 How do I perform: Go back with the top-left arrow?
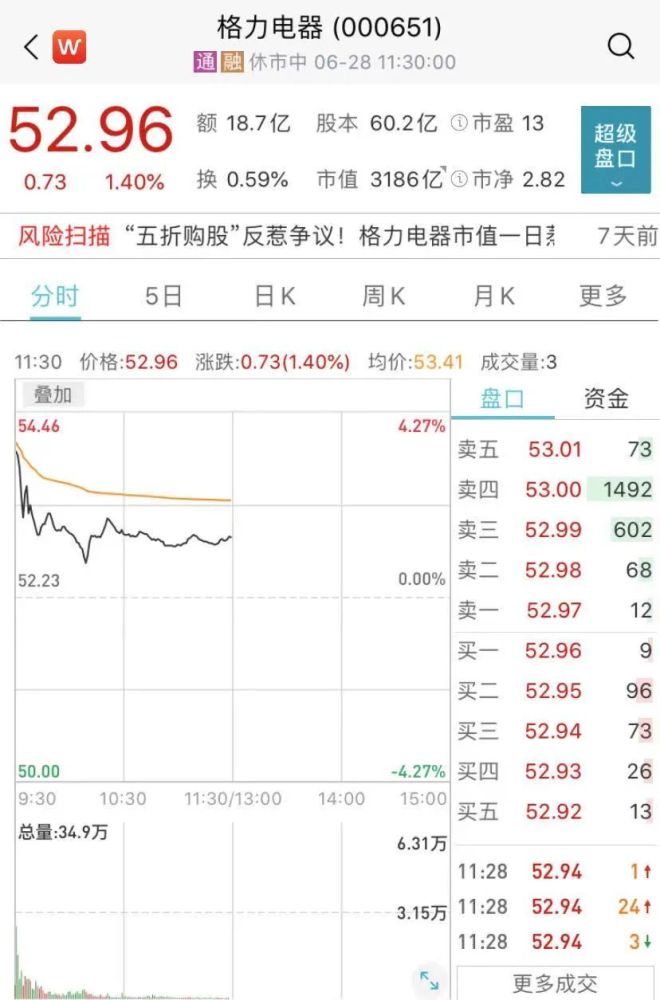point(31,46)
